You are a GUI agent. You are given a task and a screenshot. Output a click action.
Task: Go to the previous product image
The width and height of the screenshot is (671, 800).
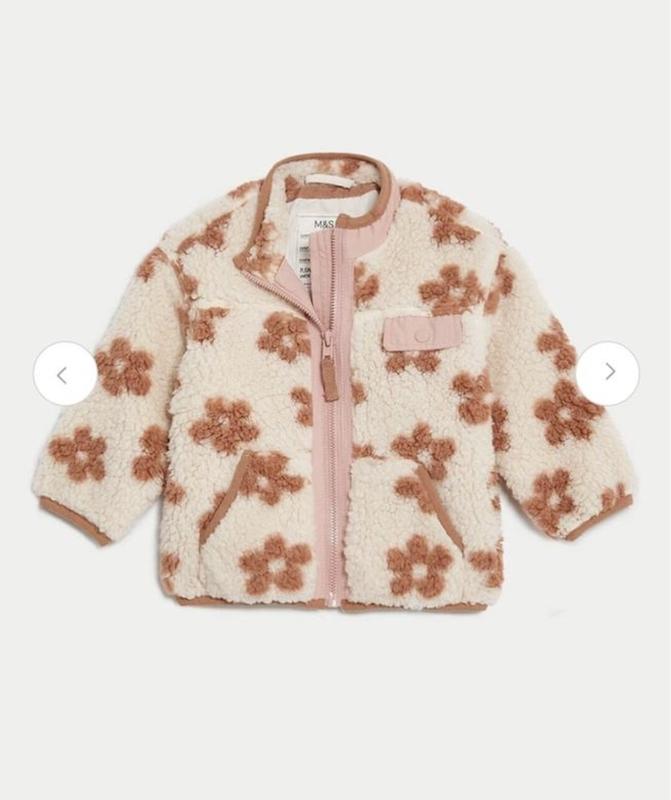pyautogui.click(x=65, y=374)
